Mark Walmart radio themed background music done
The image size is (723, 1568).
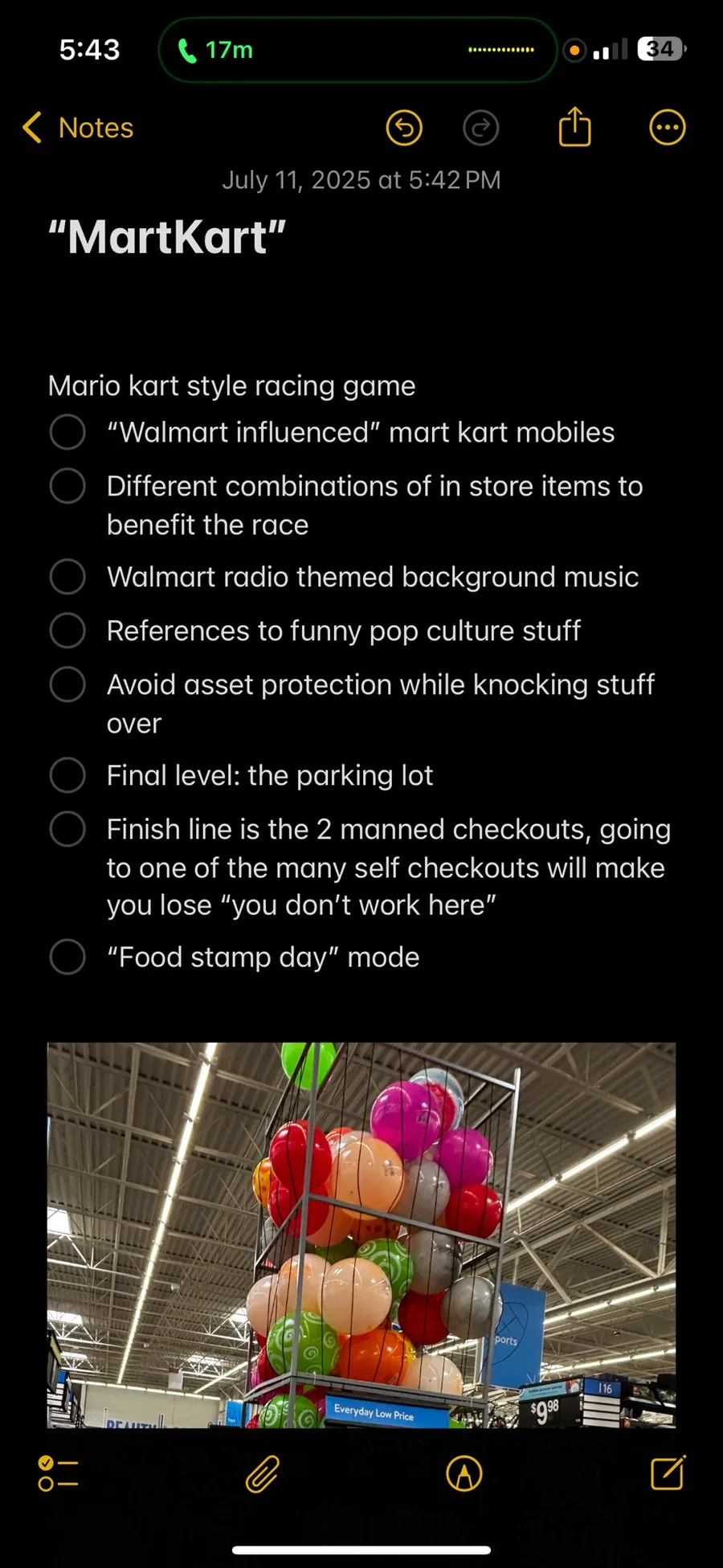[67, 577]
